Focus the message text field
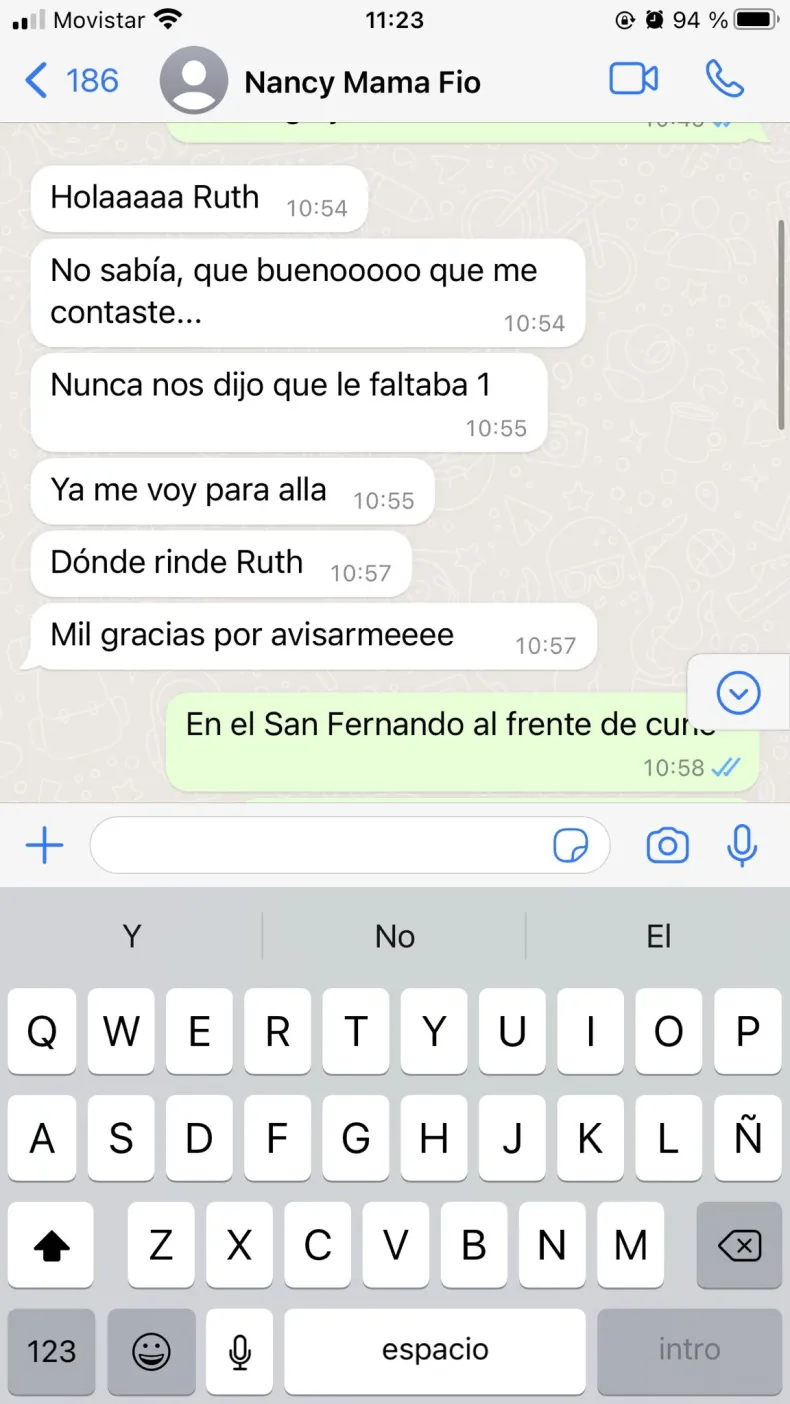Screen dimensions: 790x1404 point(320,846)
